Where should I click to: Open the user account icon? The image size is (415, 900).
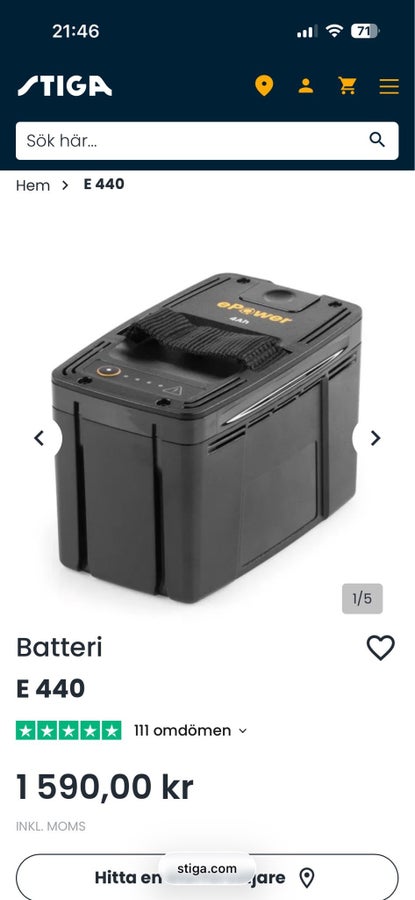tap(306, 86)
